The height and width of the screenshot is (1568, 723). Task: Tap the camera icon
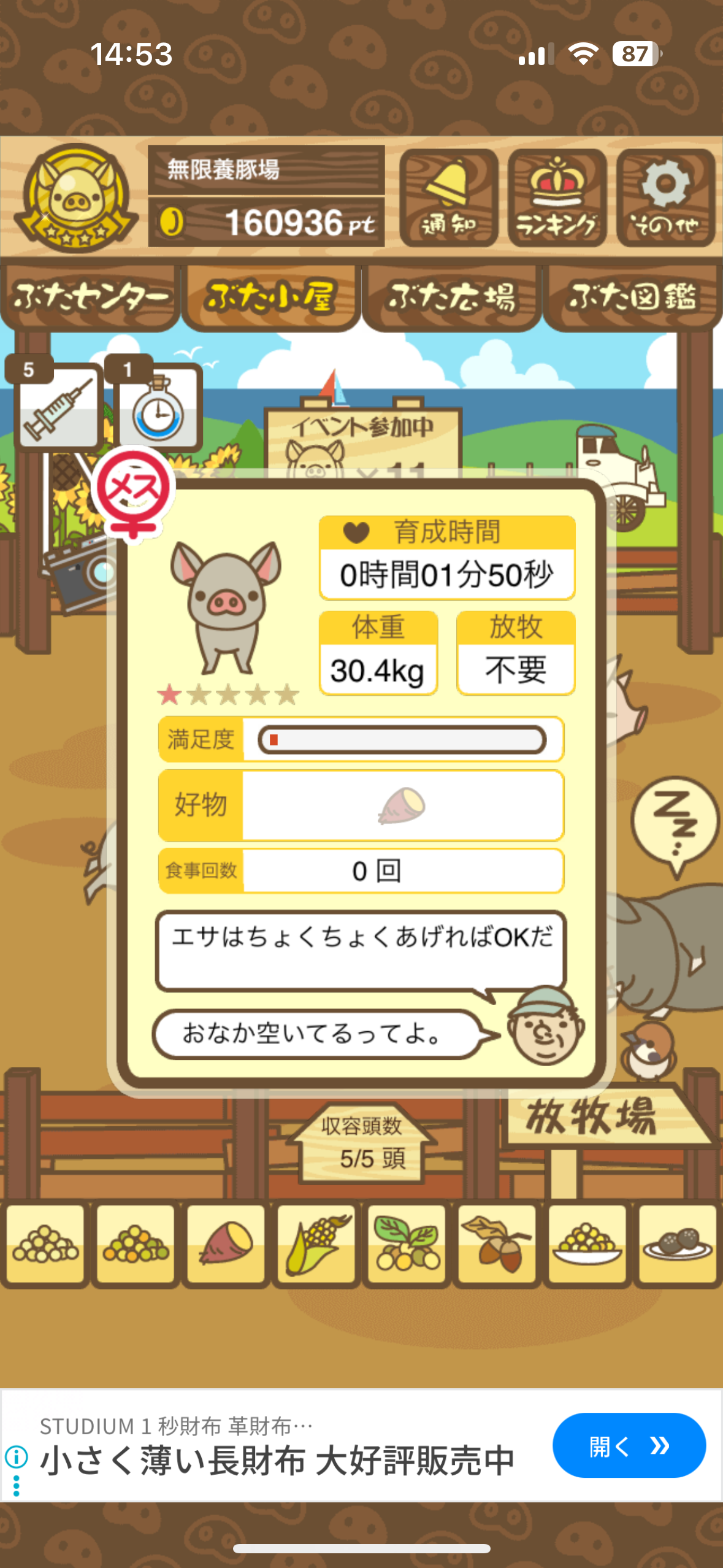pyautogui.click(x=77, y=574)
